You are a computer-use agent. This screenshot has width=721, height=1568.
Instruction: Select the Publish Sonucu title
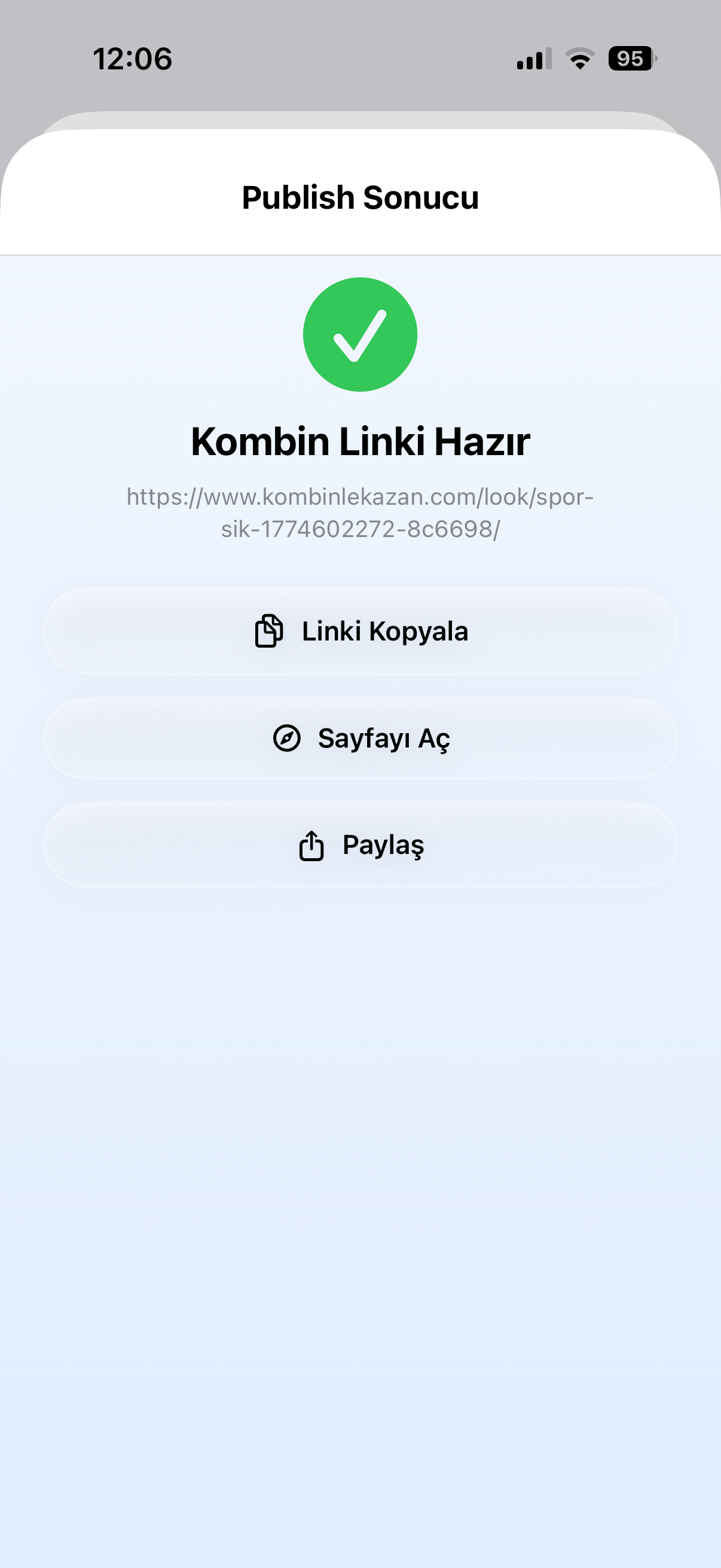[360, 197]
